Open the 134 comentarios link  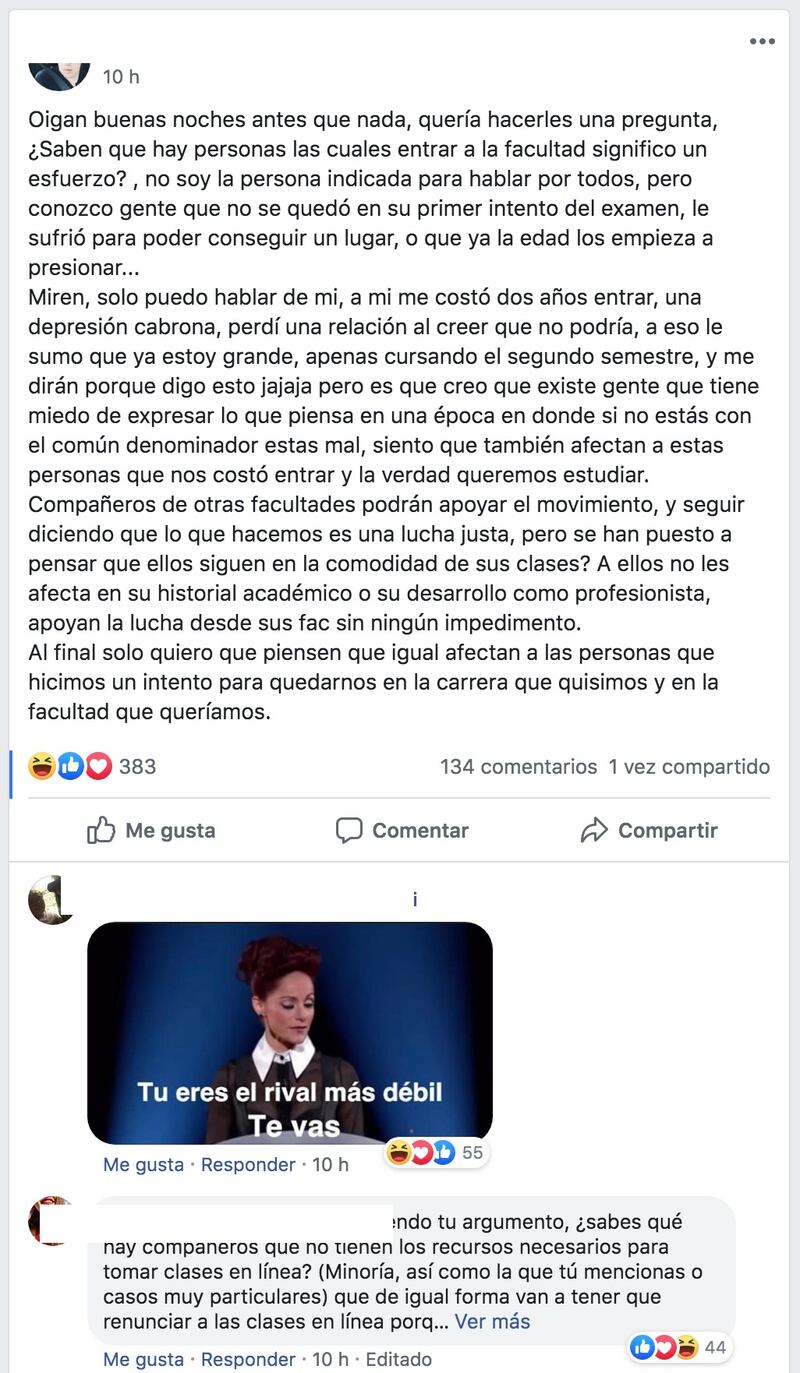click(518, 767)
